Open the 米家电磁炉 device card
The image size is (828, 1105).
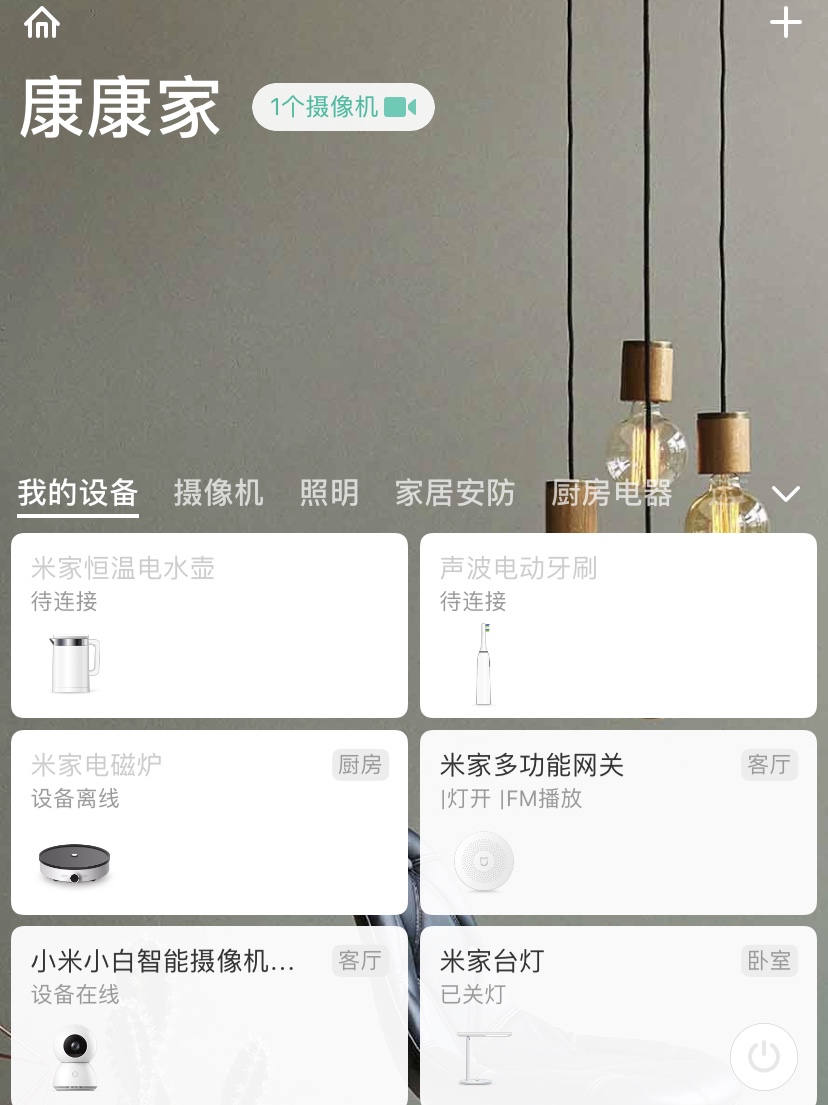pos(209,822)
